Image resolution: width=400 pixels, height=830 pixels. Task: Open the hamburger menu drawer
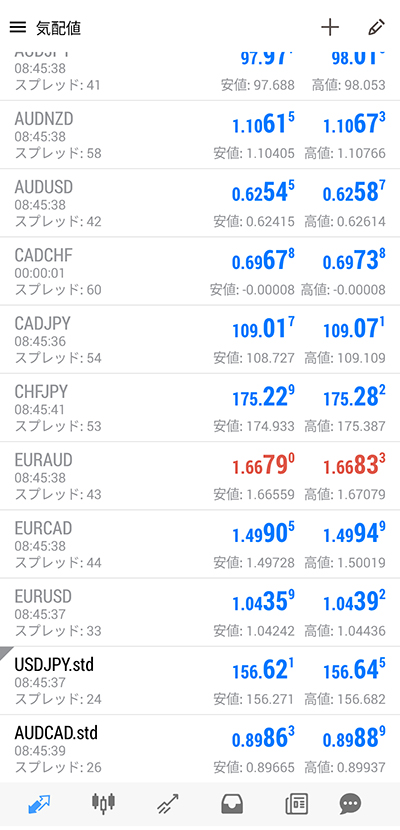[17, 27]
